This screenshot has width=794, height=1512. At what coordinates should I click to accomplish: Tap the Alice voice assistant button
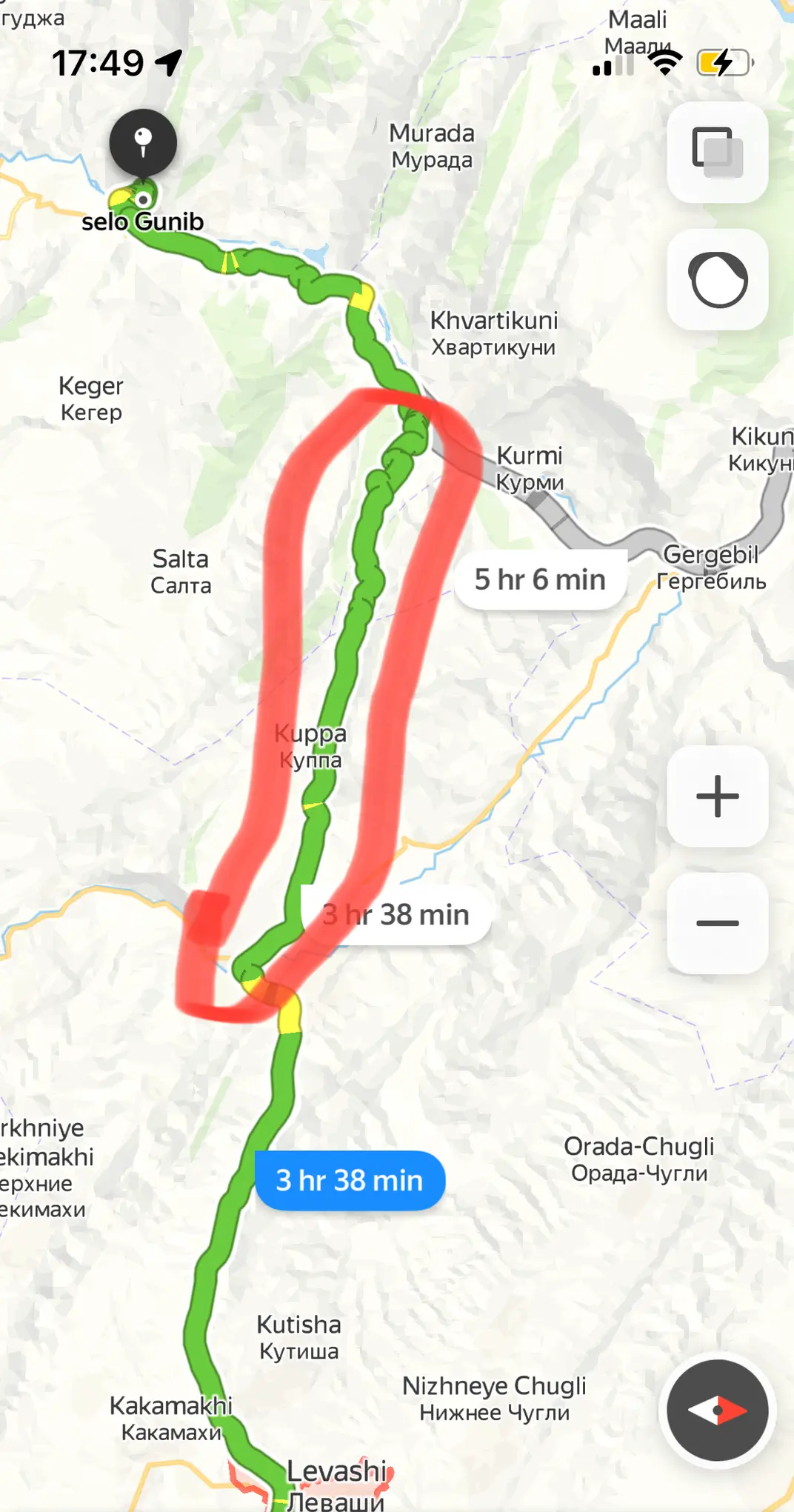click(x=717, y=279)
